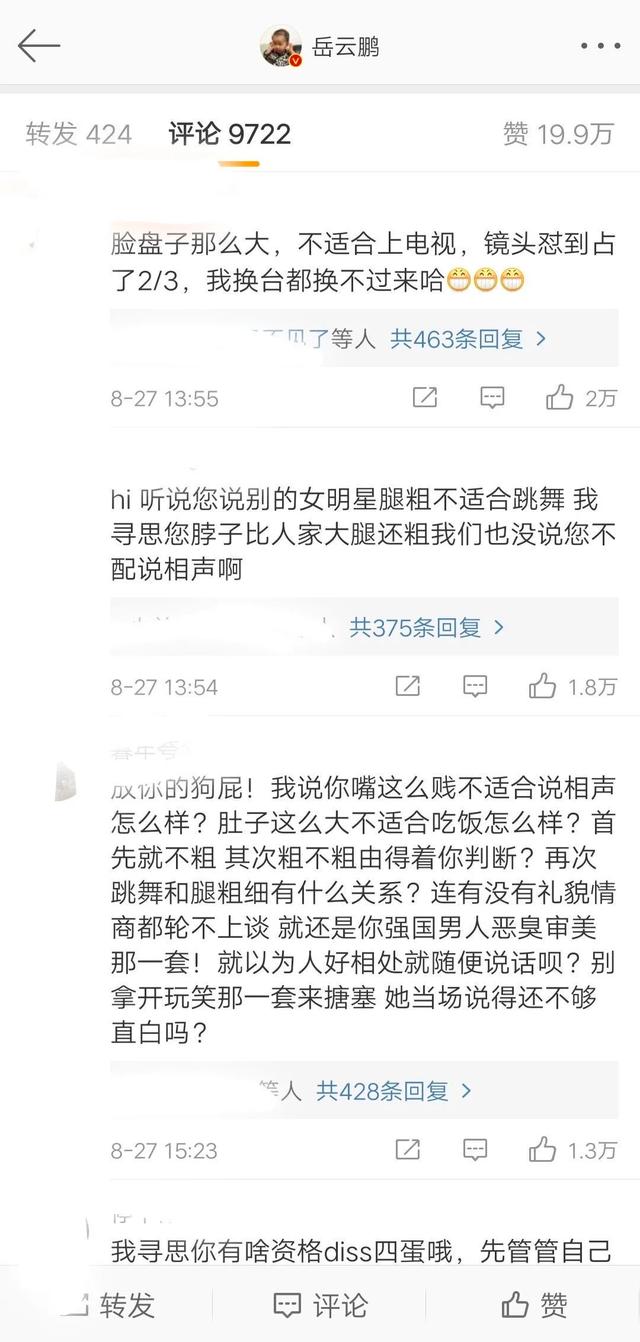
Task: Open 共375条回复 replies
Action: [x=427, y=628]
